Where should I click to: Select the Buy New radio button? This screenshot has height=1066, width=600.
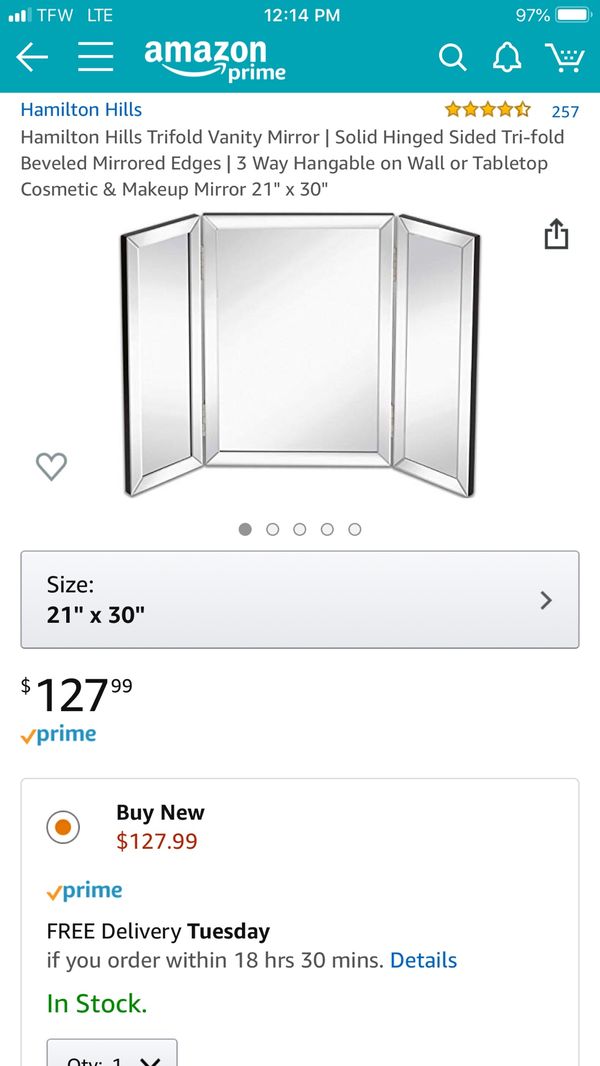pos(63,827)
